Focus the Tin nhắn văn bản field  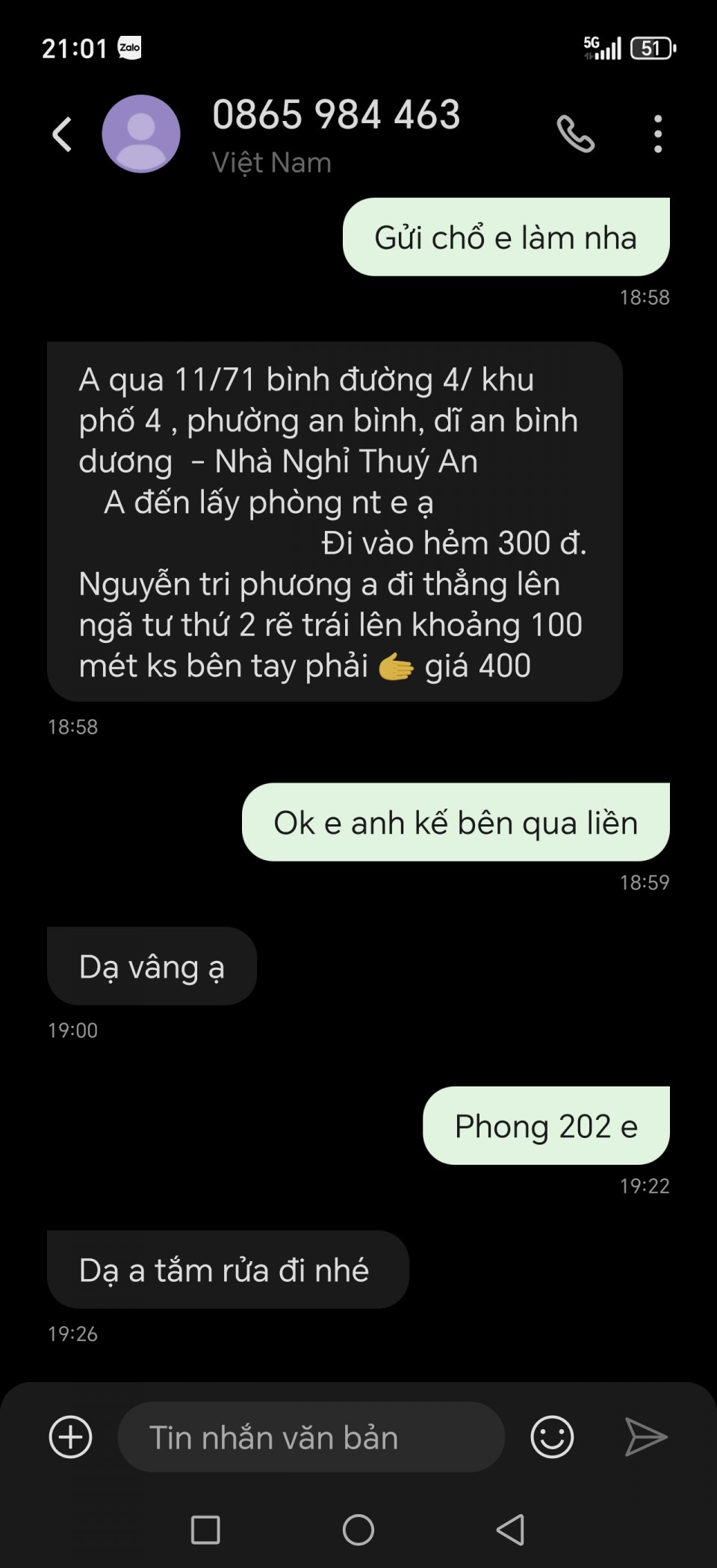click(310, 1437)
